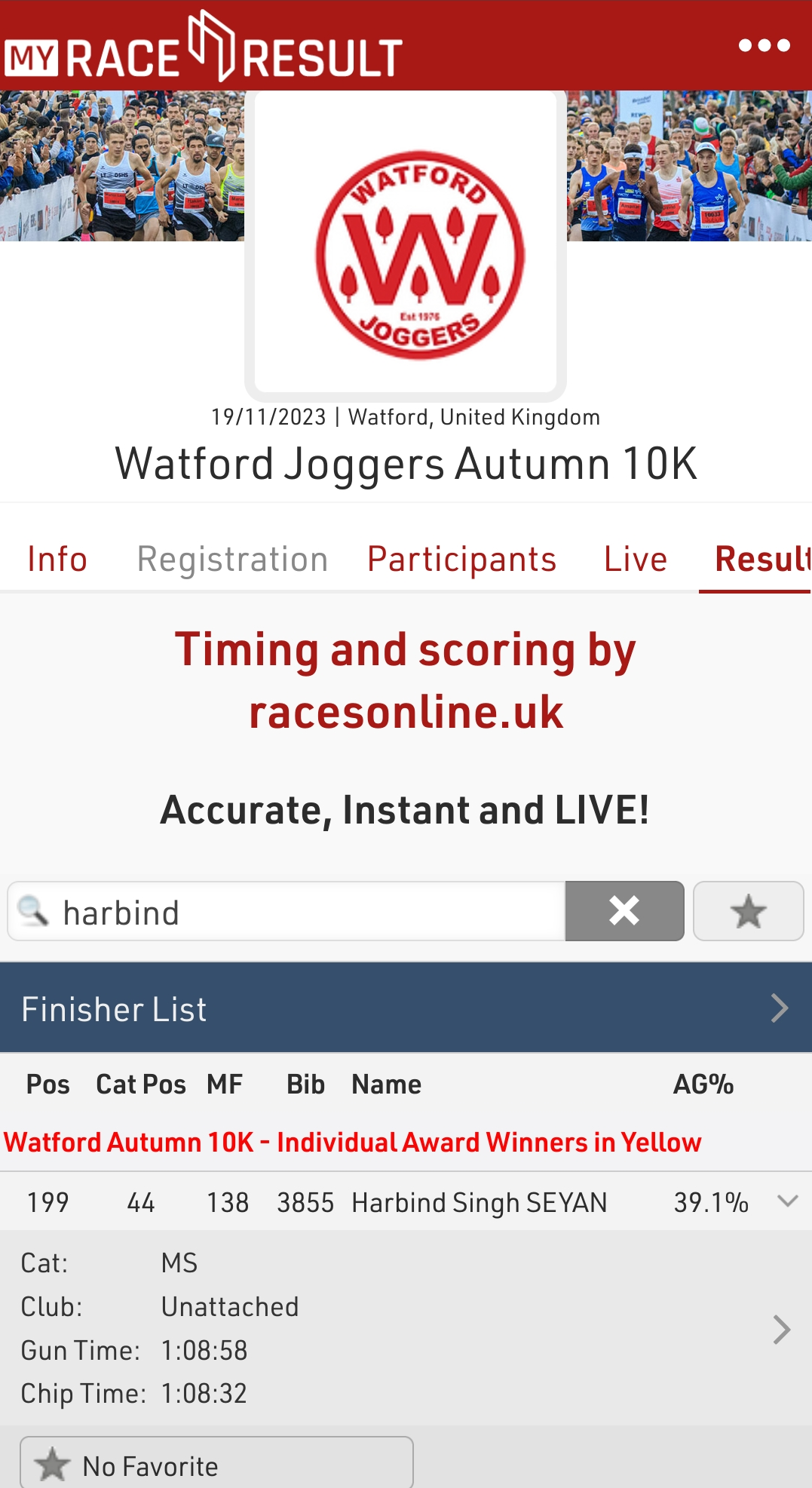Open the Finisher List selector
Screen dimensions: 812x1488
coord(406,1008)
